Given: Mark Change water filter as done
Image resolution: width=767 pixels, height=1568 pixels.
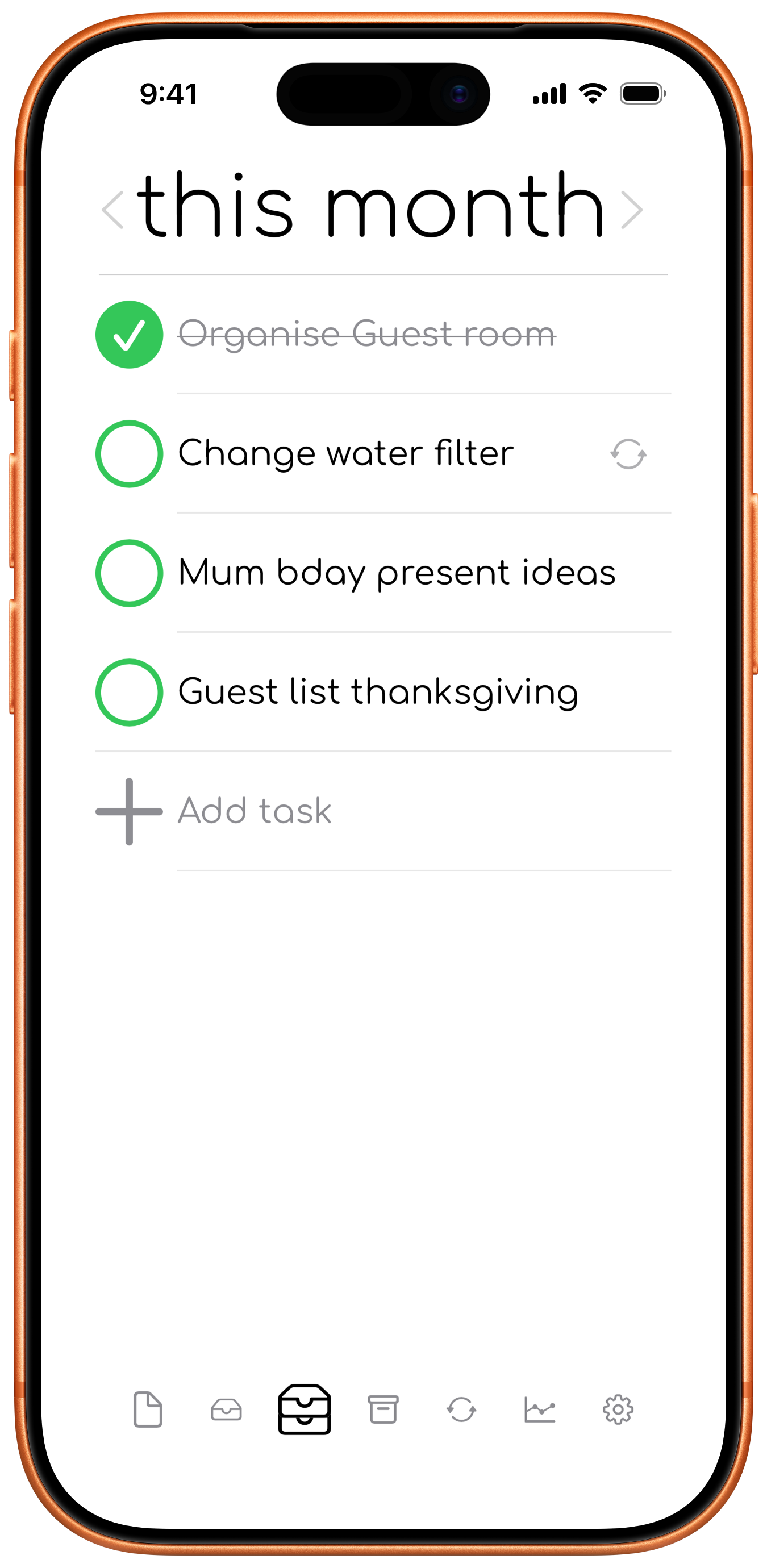Looking at the screenshot, I should tap(129, 454).
